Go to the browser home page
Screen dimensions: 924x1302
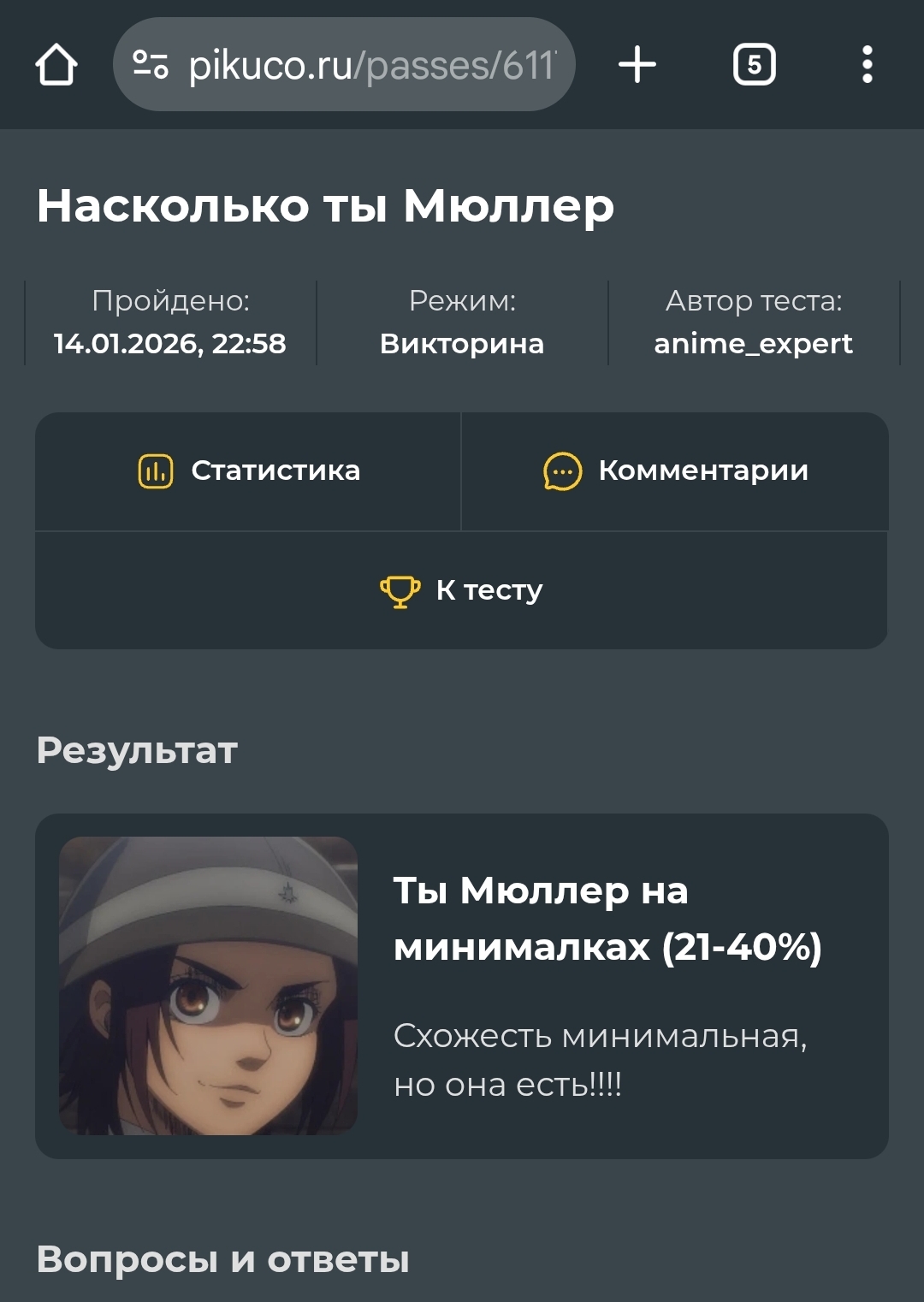[x=56, y=65]
